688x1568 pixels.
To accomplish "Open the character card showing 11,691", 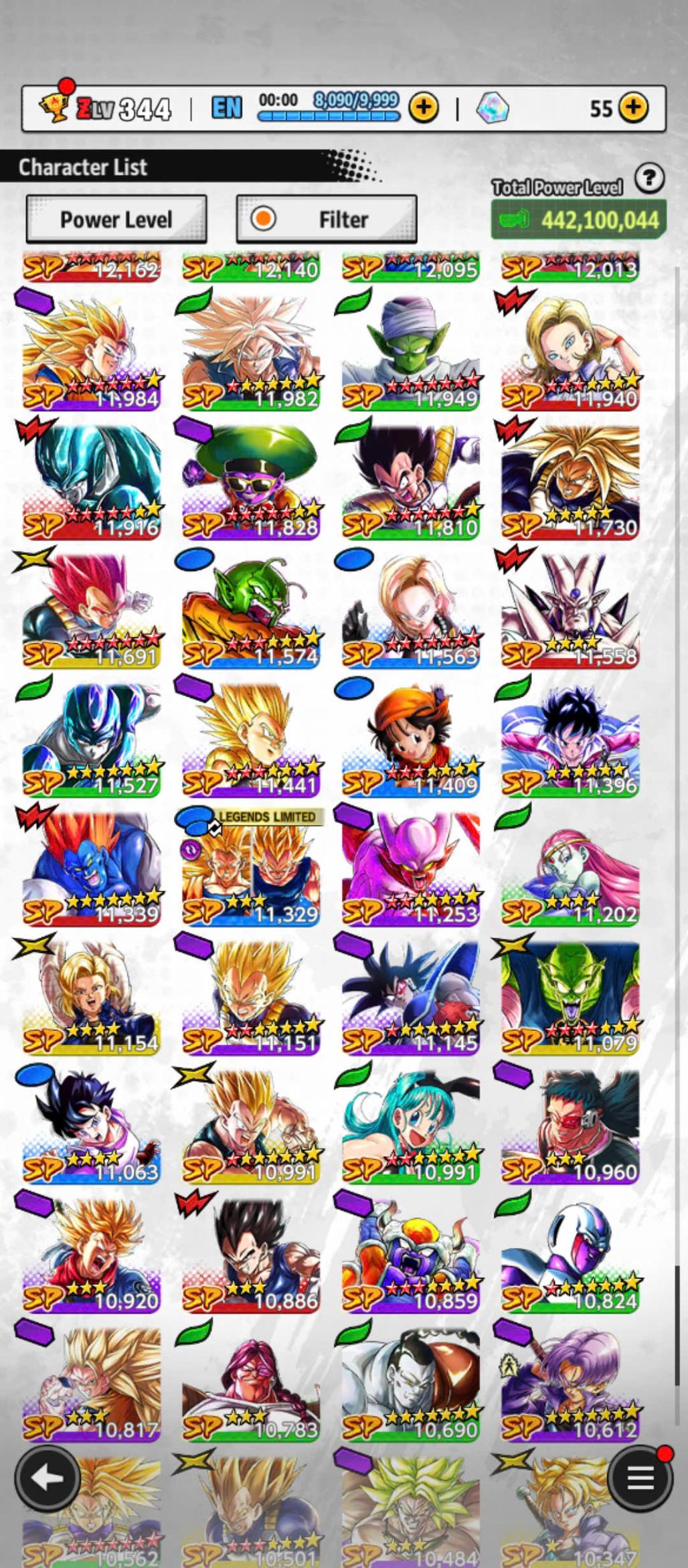I will (x=92, y=609).
